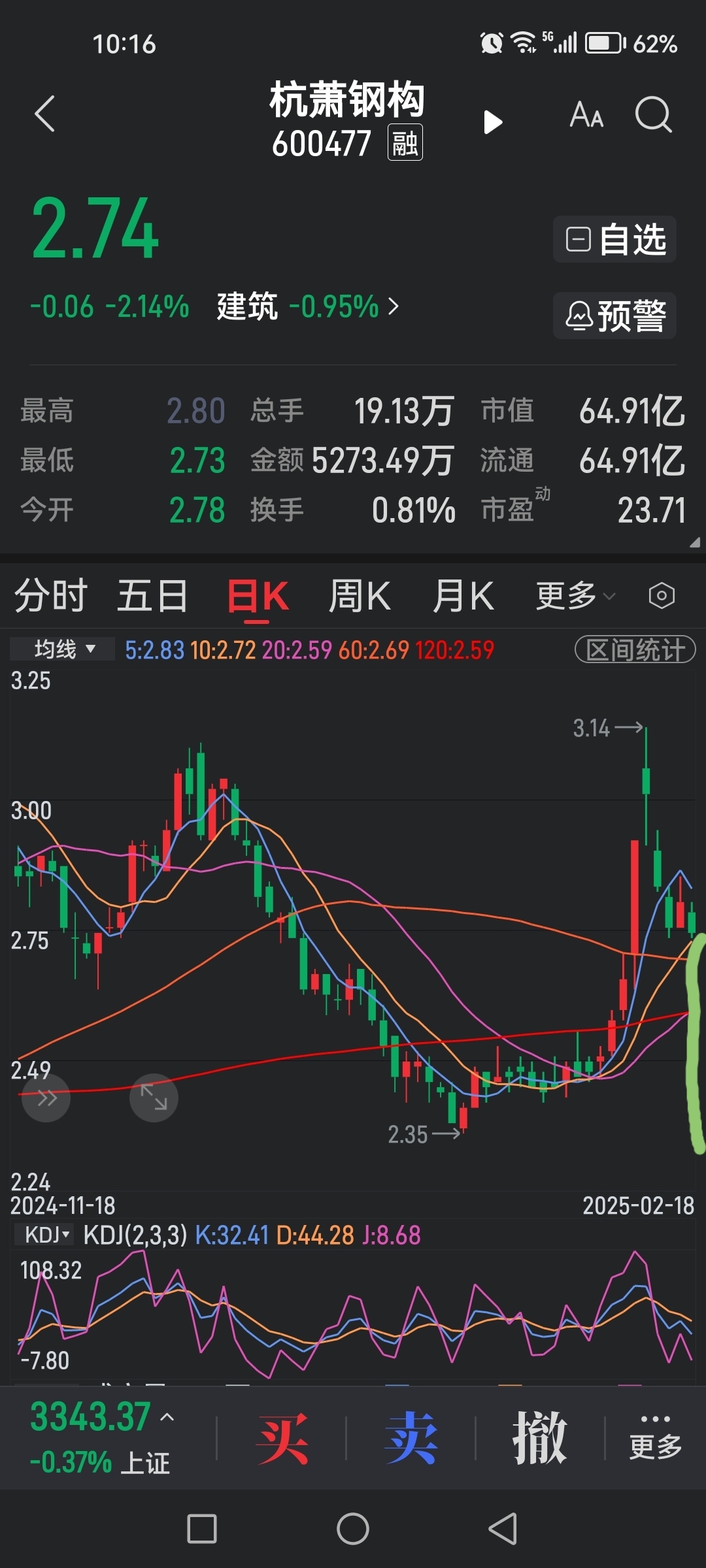Screen dimensions: 706x1568
Task: Change the KDJ indicator dropdown
Action: click(x=46, y=1235)
